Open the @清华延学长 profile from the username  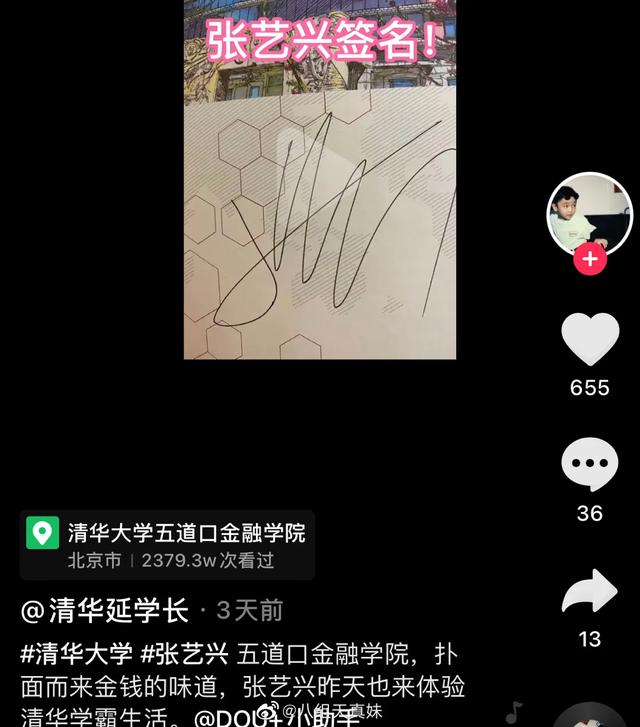pyautogui.click(x=104, y=610)
